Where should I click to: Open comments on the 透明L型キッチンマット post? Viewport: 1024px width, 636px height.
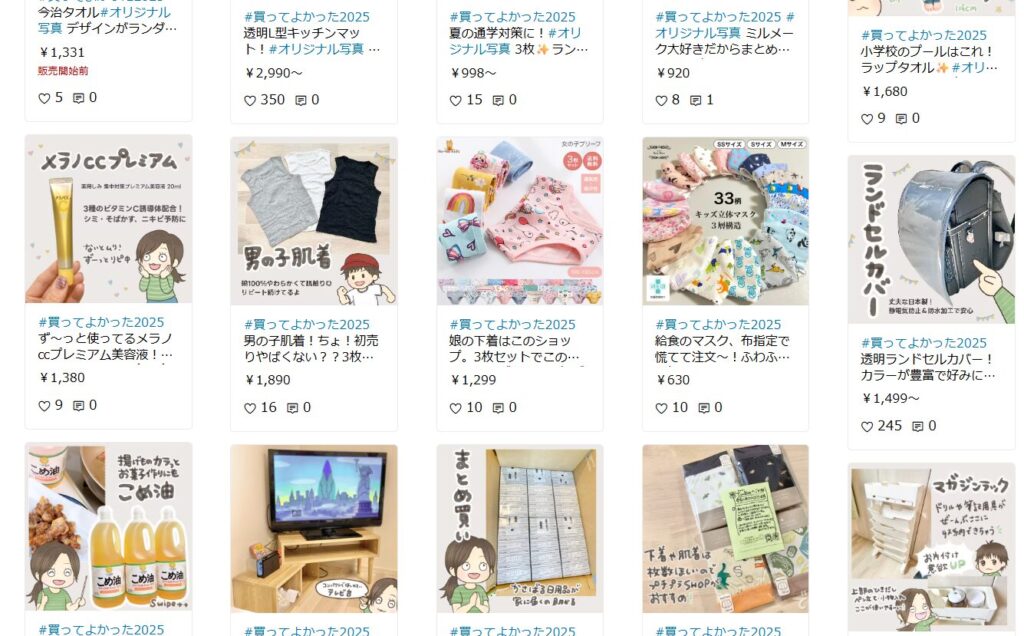point(301,100)
